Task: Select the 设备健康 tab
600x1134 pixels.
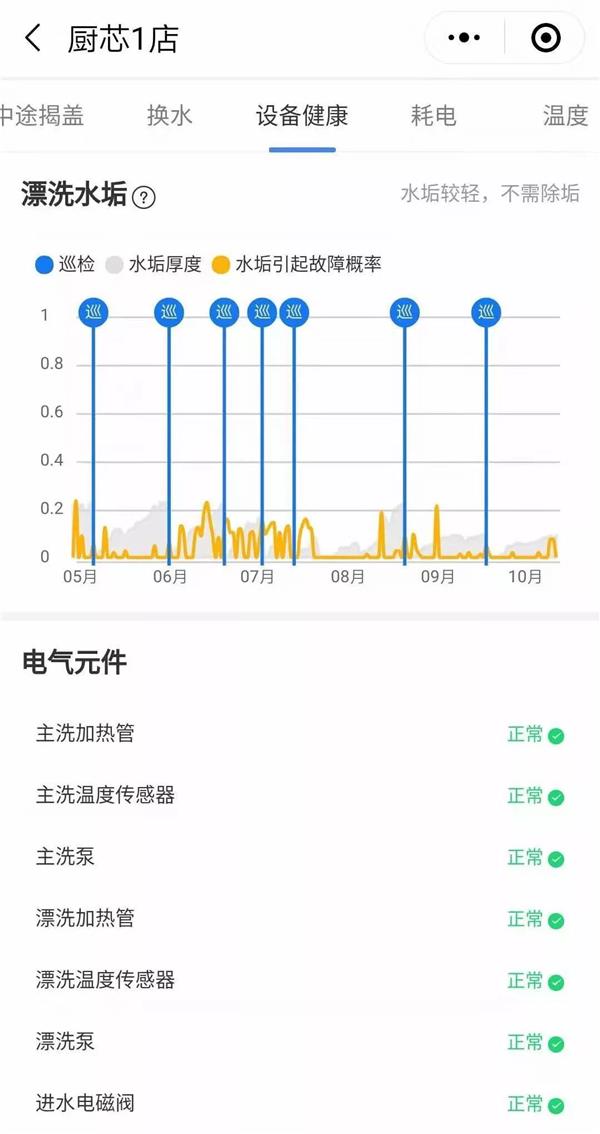Action: (x=302, y=116)
